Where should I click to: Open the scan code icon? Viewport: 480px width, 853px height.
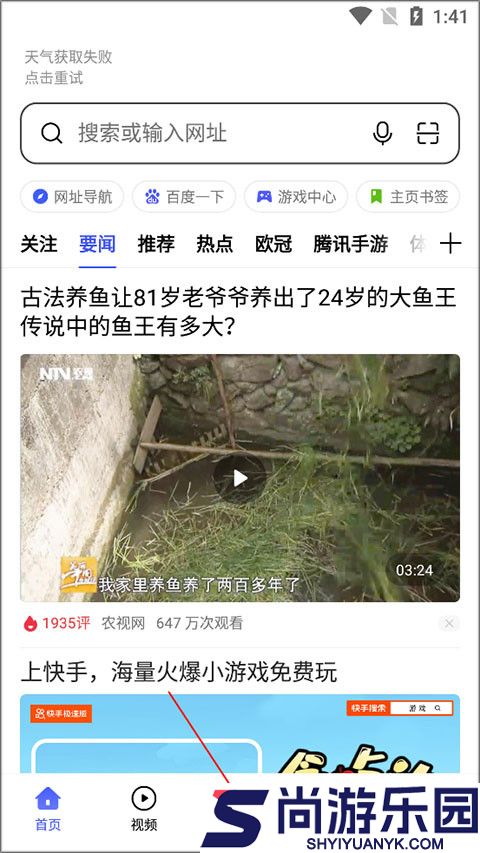click(428, 133)
